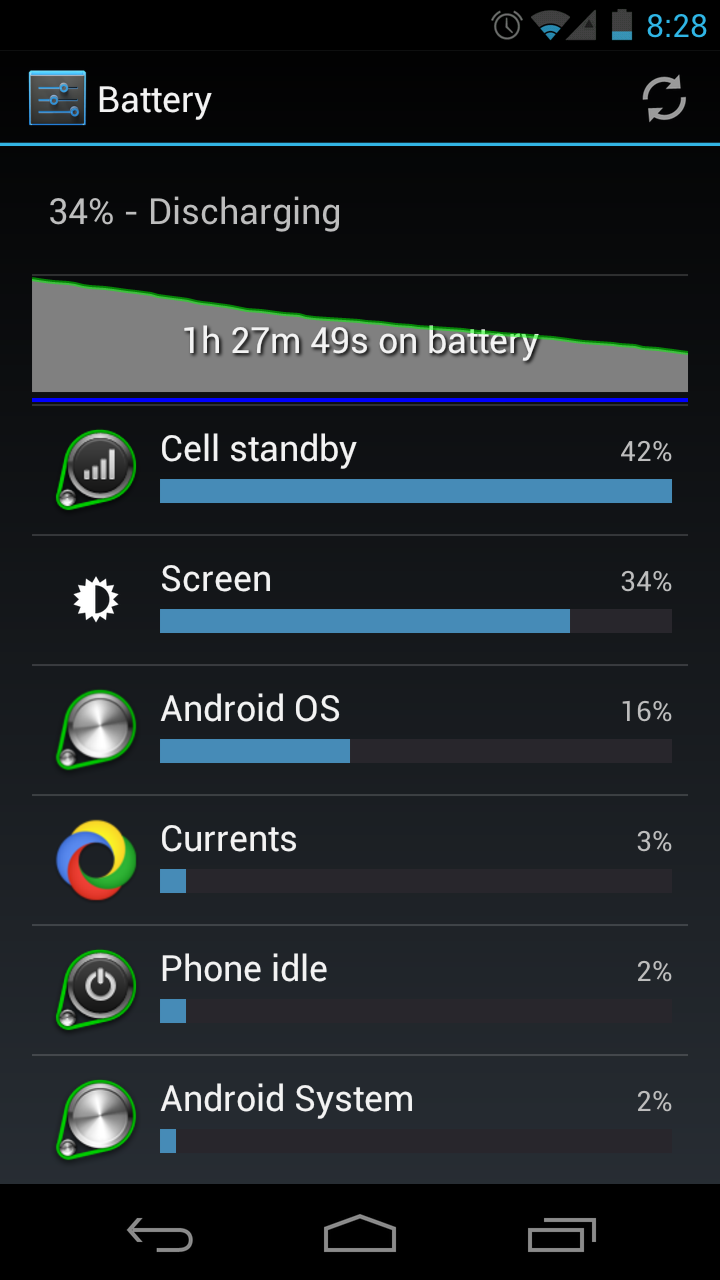Go up from the Battery screen
720x1280 pixels.
pos(57,99)
